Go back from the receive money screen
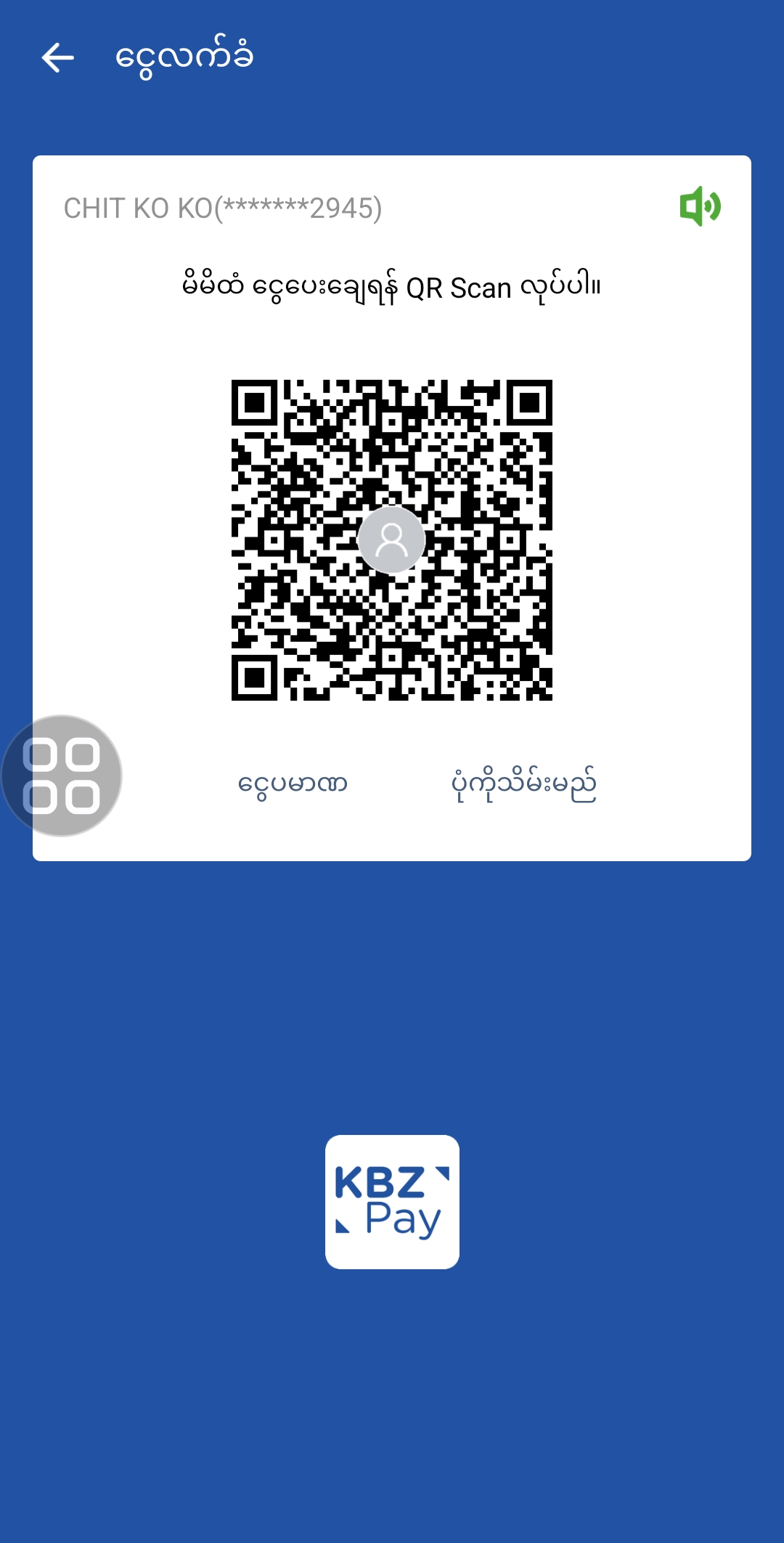 pos(58,58)
